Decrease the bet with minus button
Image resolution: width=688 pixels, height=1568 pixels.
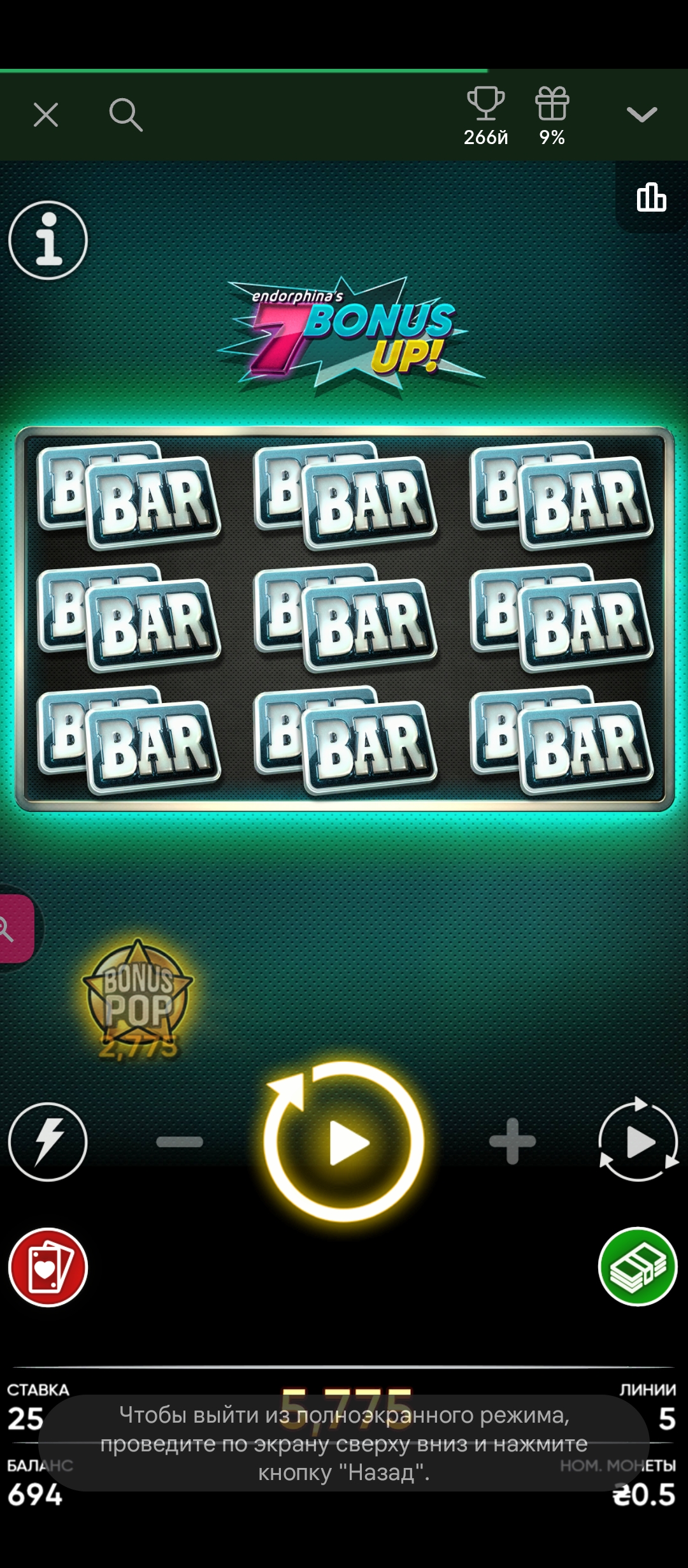point(180,1142)
